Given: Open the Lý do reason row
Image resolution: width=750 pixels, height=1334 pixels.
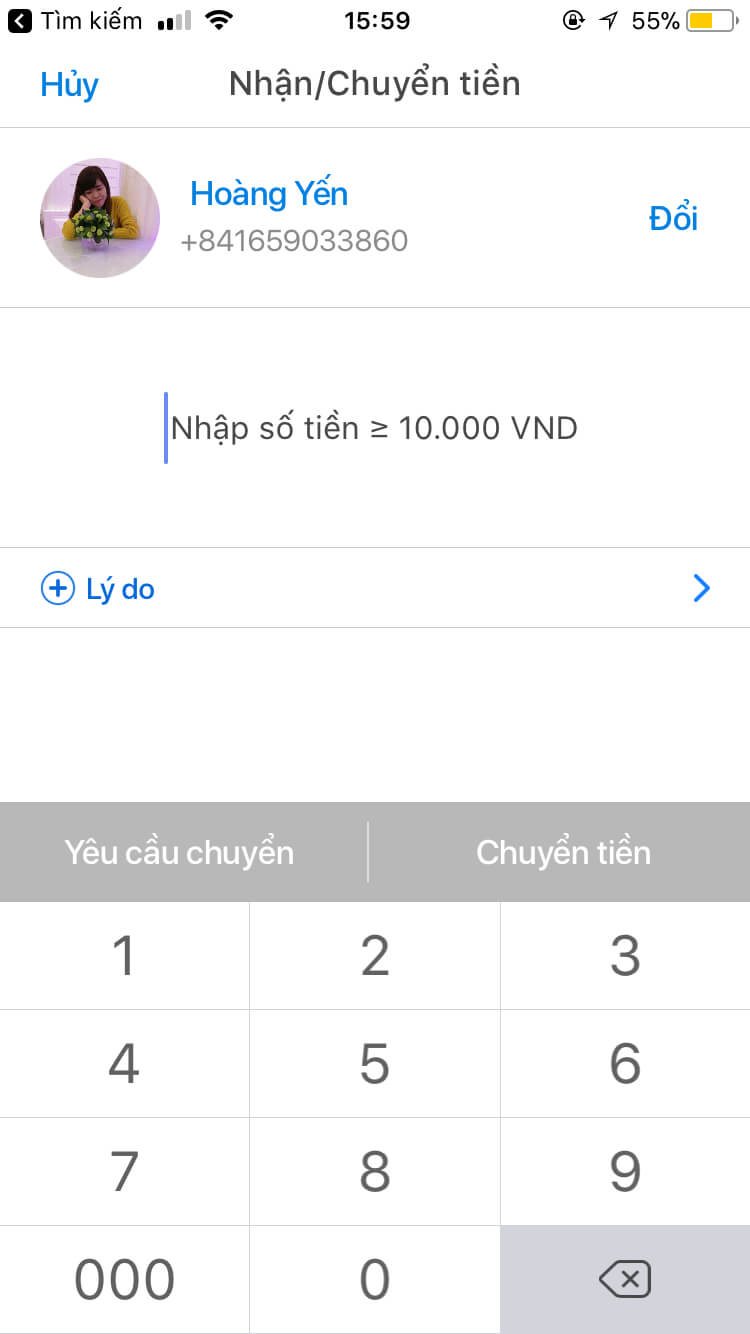Looking at the screenshot, I should pyautogui.click(x=375, y=589).
